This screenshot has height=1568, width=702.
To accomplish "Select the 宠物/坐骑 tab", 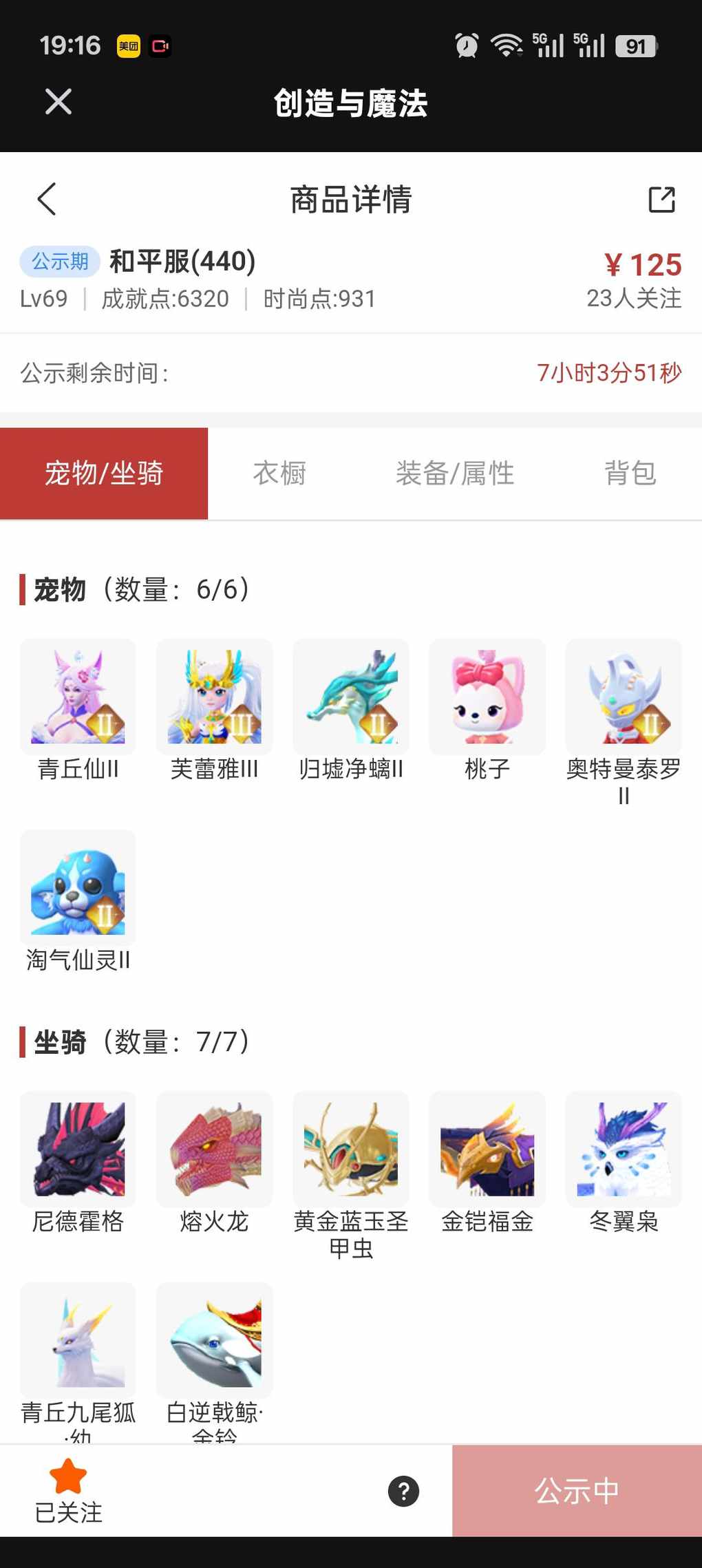I will coord(104,474).
